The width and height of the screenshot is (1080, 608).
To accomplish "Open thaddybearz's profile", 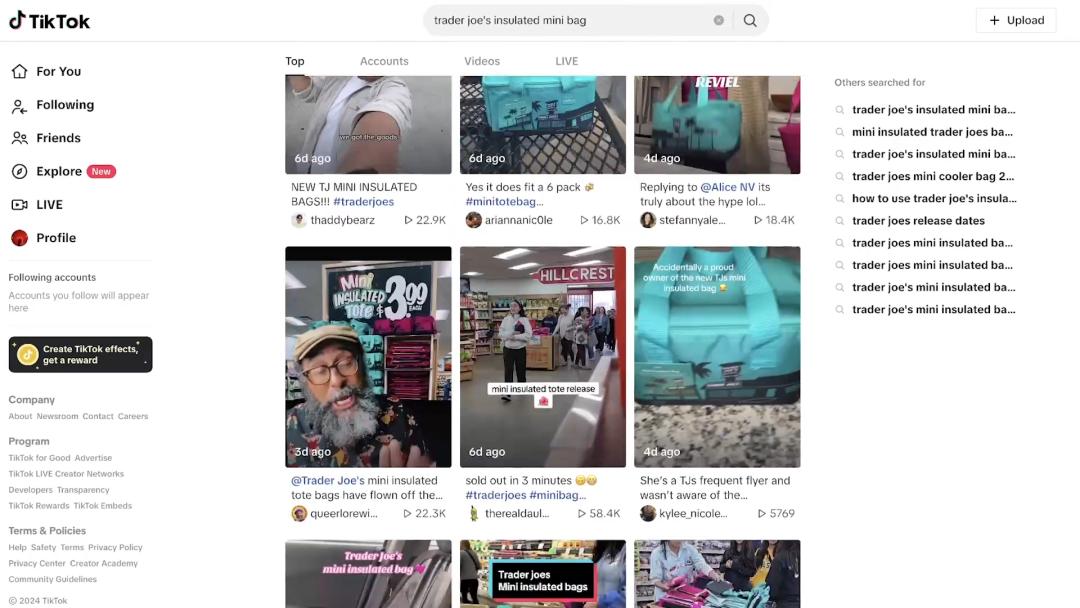I will click(342, 220).
